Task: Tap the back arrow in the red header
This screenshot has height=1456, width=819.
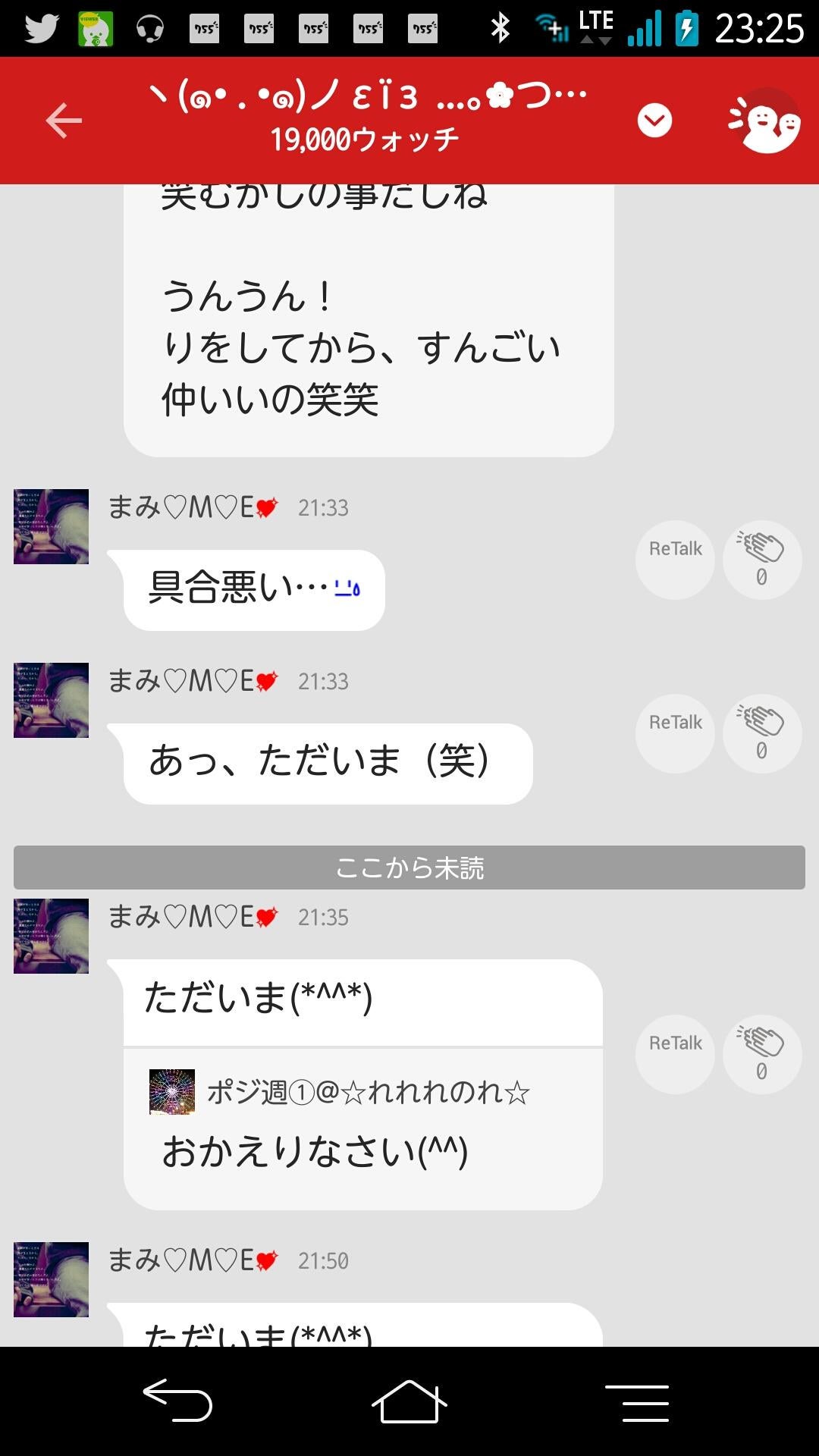Action: (64, 120)
